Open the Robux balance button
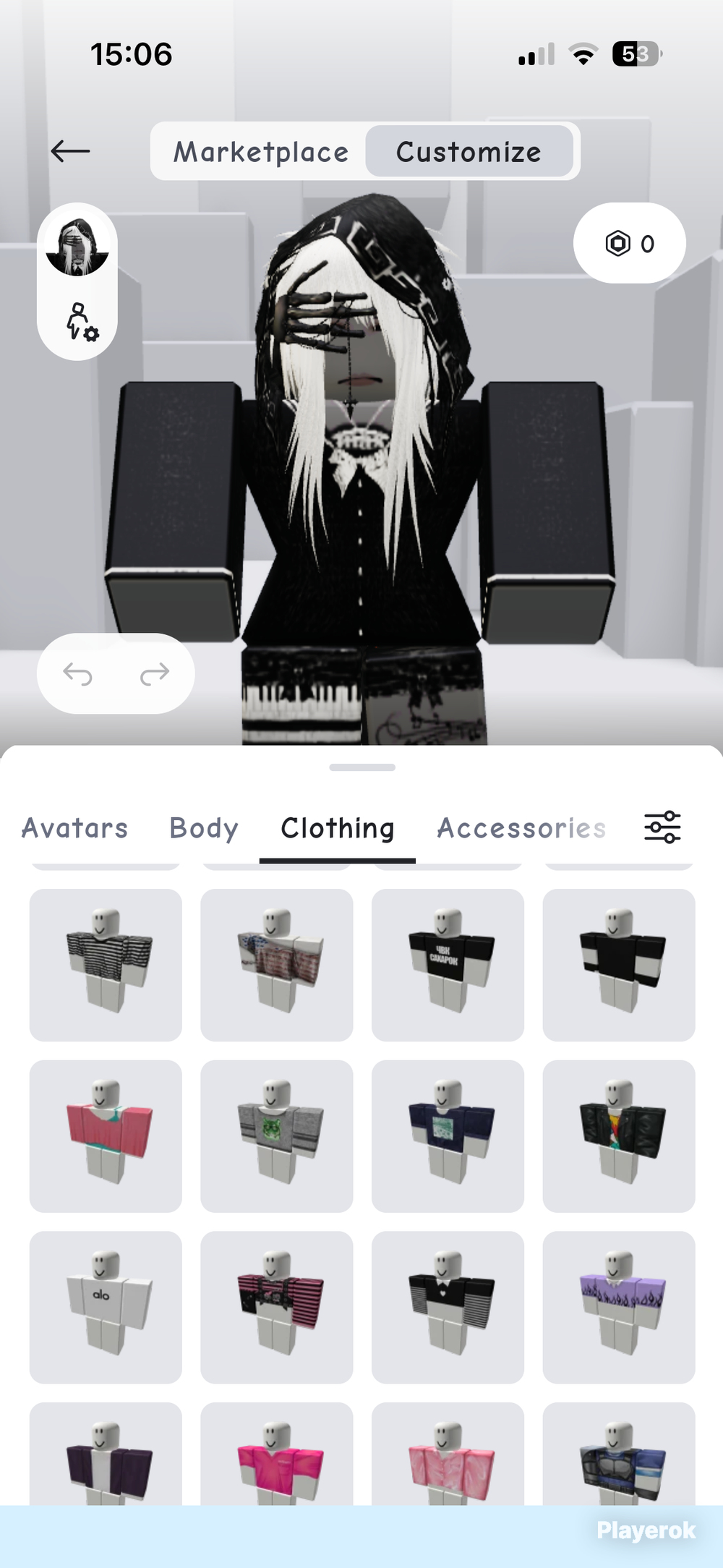This screenshot has width=723, height=1568. (630, 244)
